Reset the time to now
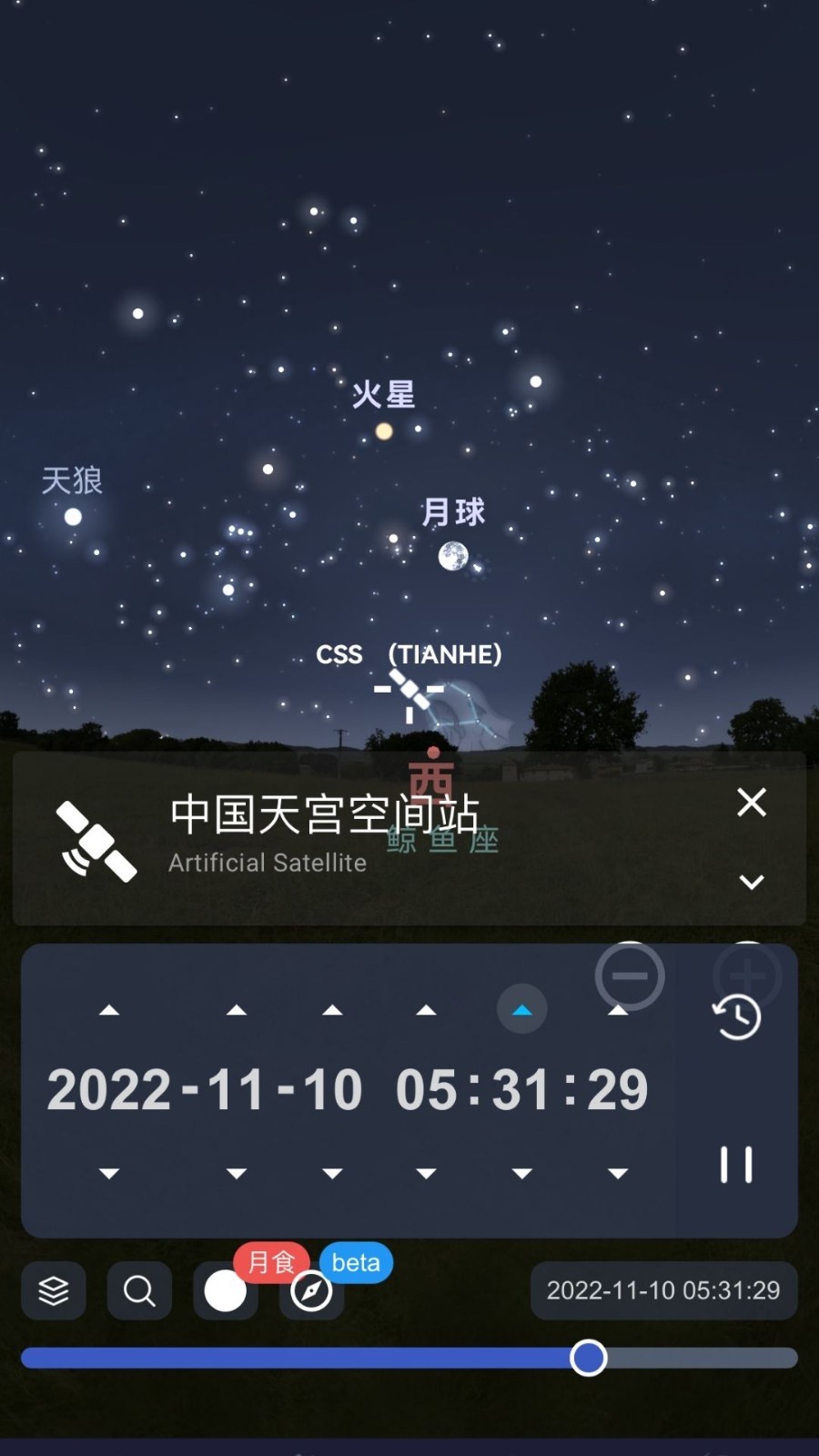The width and height of the screenshot is (819, 1456). tap(737, 1016)
